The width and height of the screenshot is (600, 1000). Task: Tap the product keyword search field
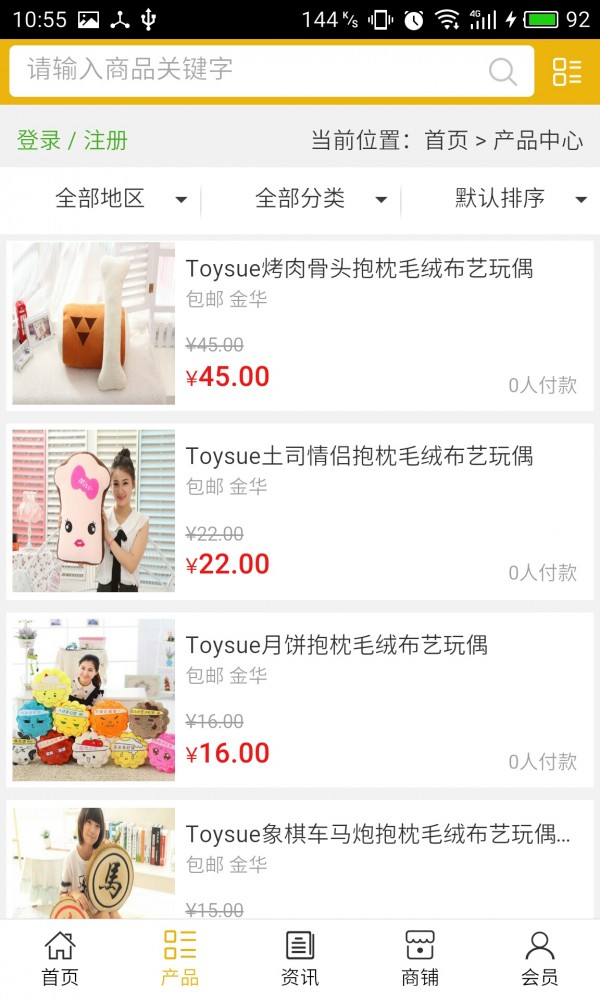[x=272, y=71]
